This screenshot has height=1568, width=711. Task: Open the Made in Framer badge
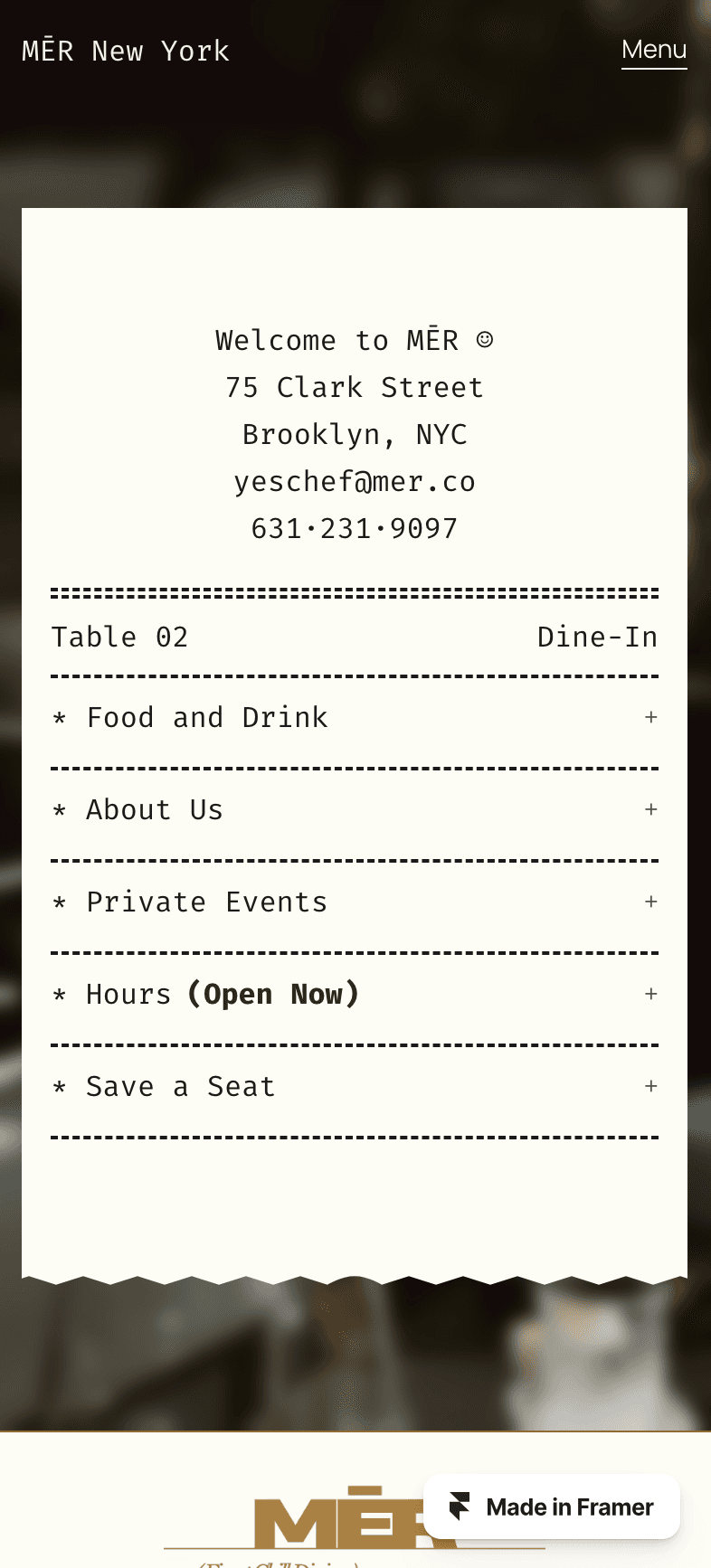click(x=552, y=1507)
